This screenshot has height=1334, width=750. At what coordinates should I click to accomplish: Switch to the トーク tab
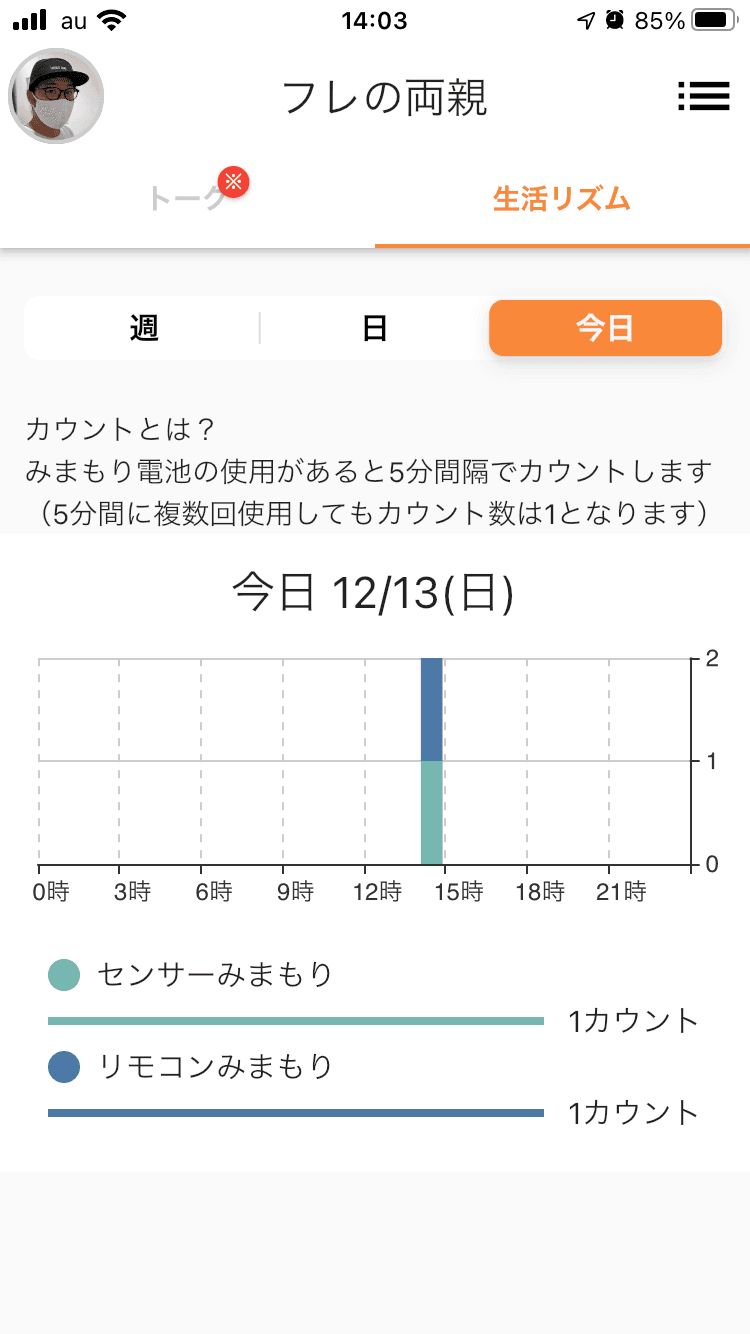[187, 198]
